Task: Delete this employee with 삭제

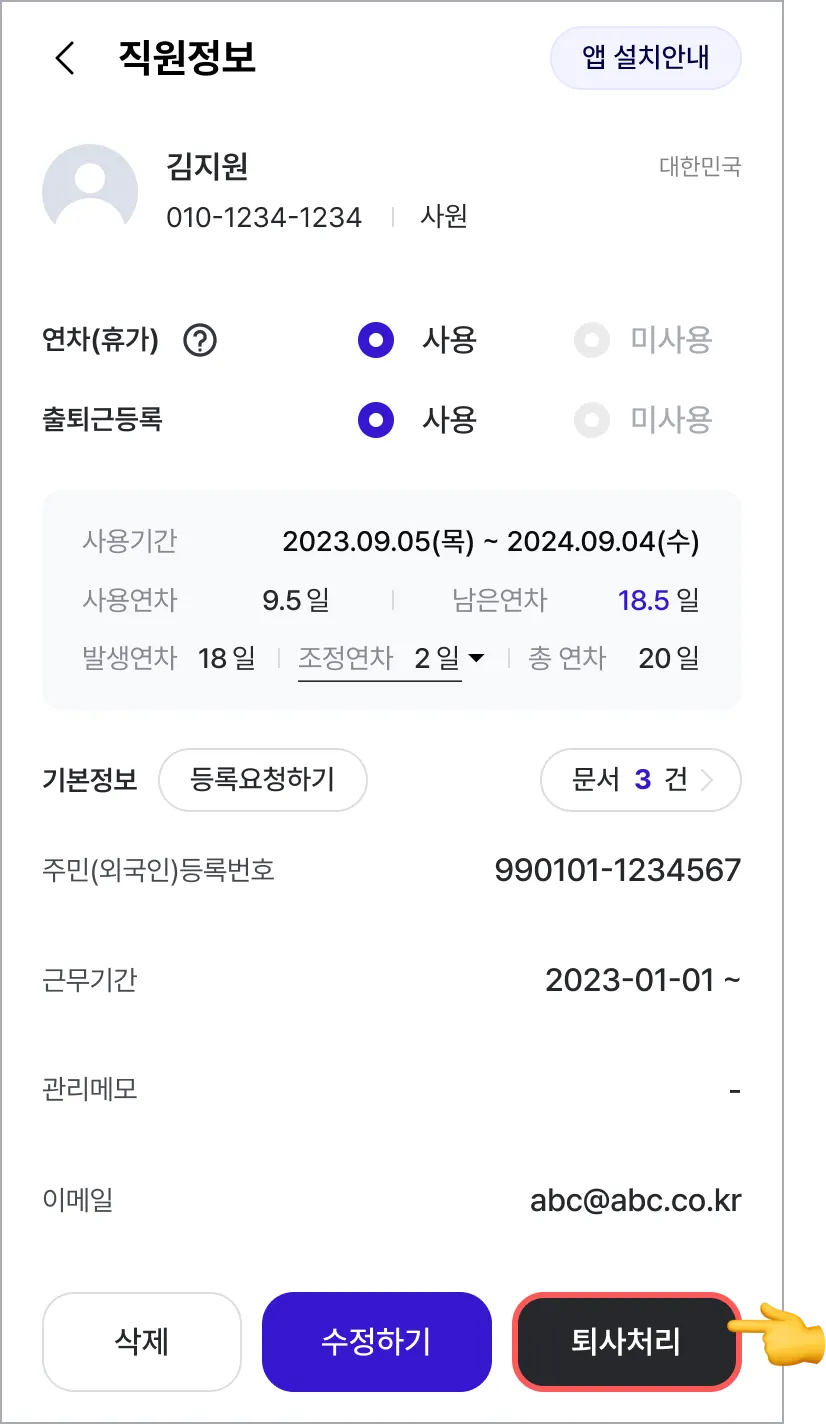Action: coord(142,1341)
